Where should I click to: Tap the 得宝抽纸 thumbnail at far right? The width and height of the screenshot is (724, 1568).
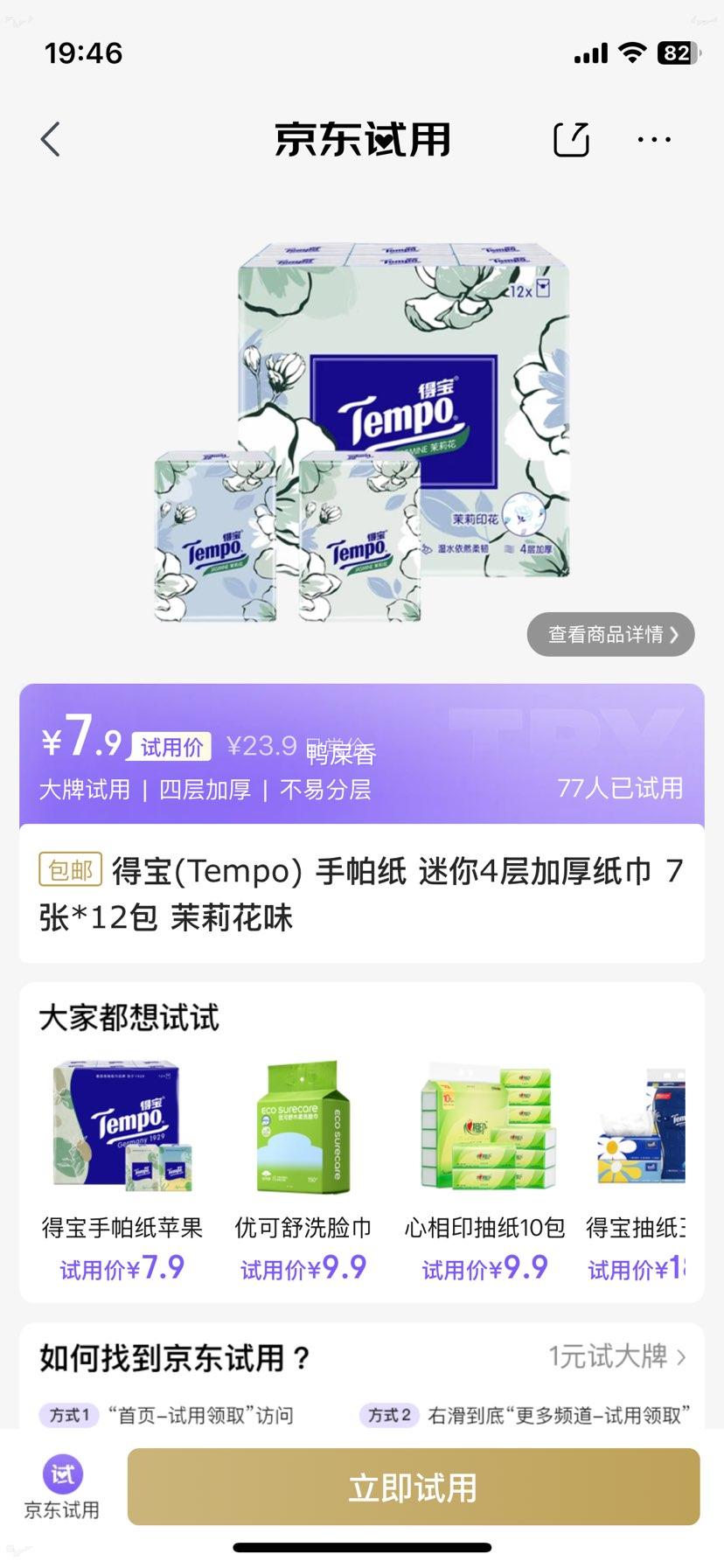[655, 1128]
